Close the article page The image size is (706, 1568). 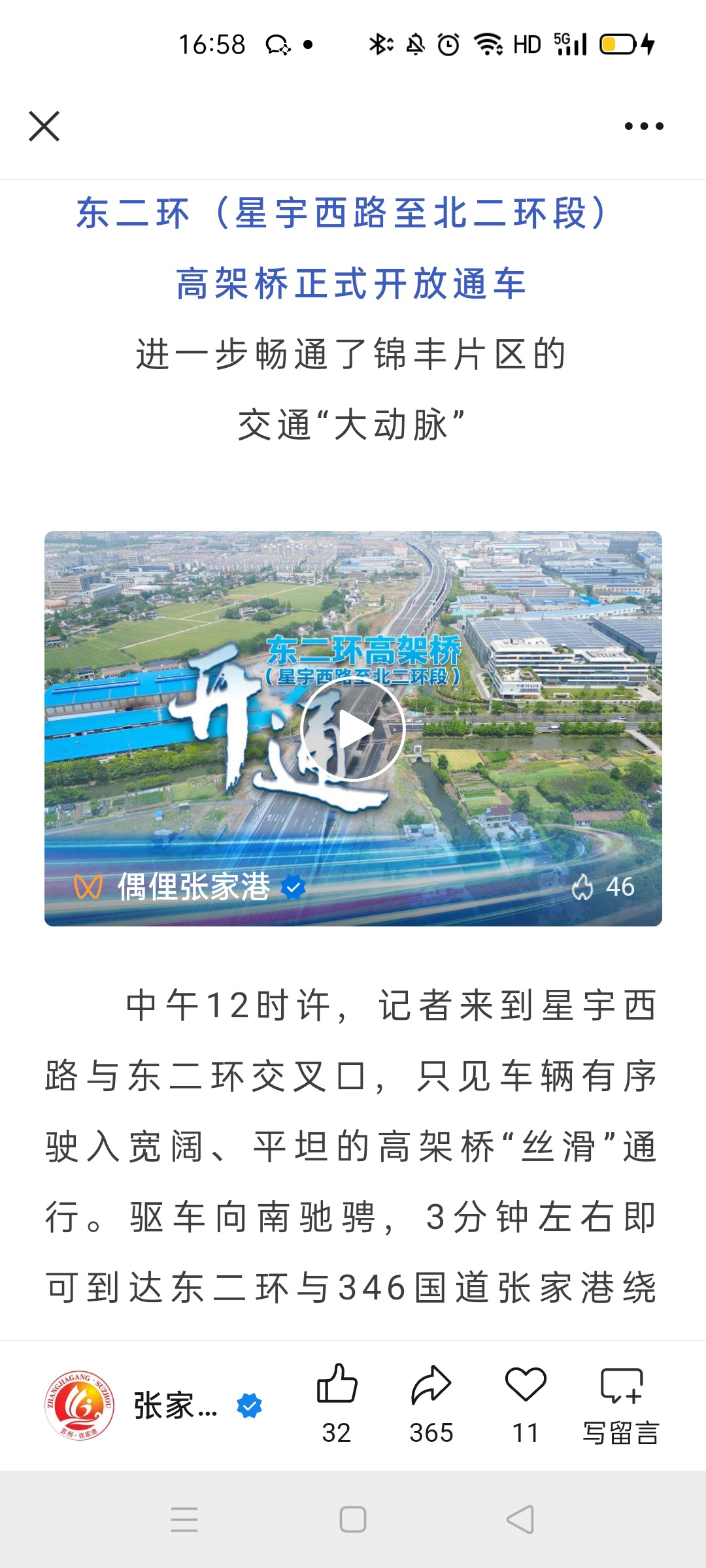click(x=44, y=126)
